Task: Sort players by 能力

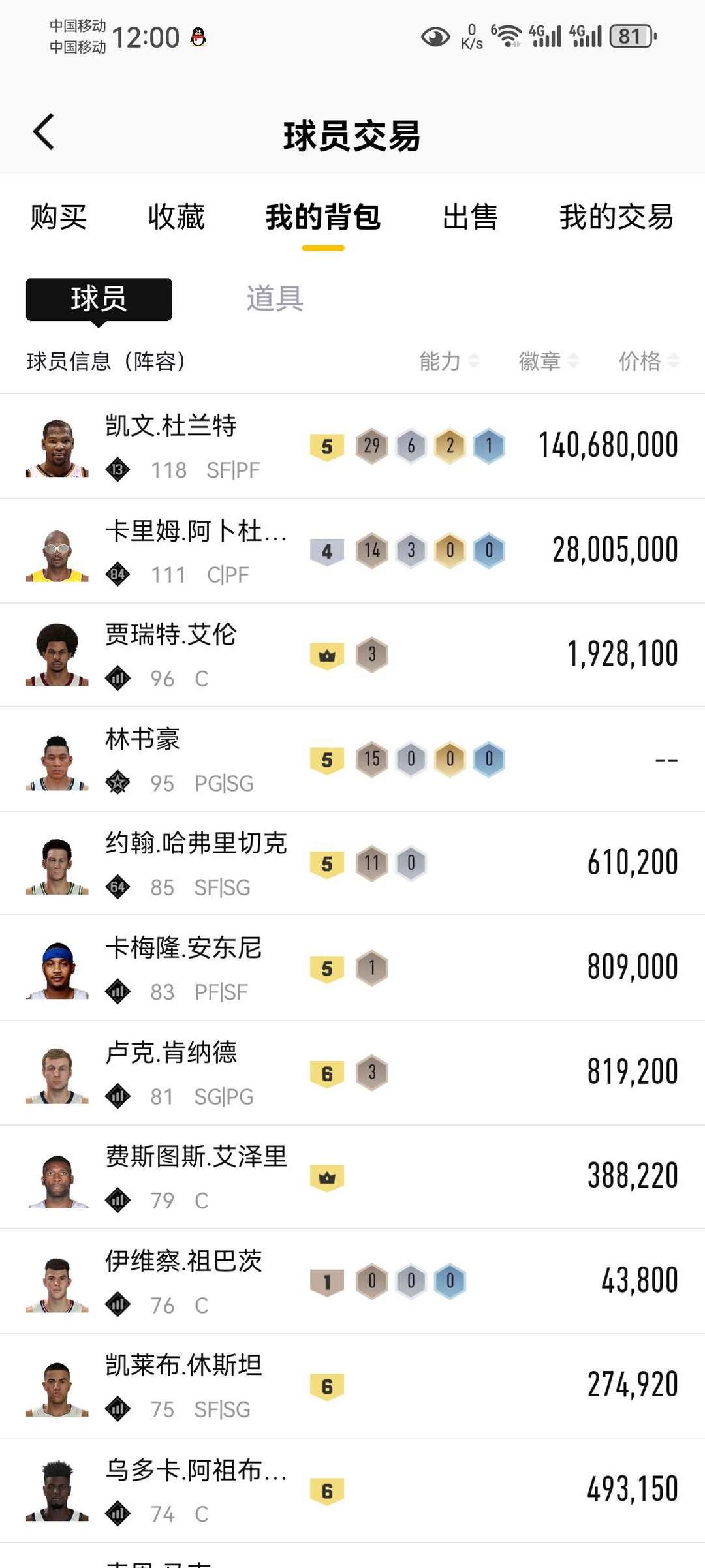Action: [x=448, y=361]
